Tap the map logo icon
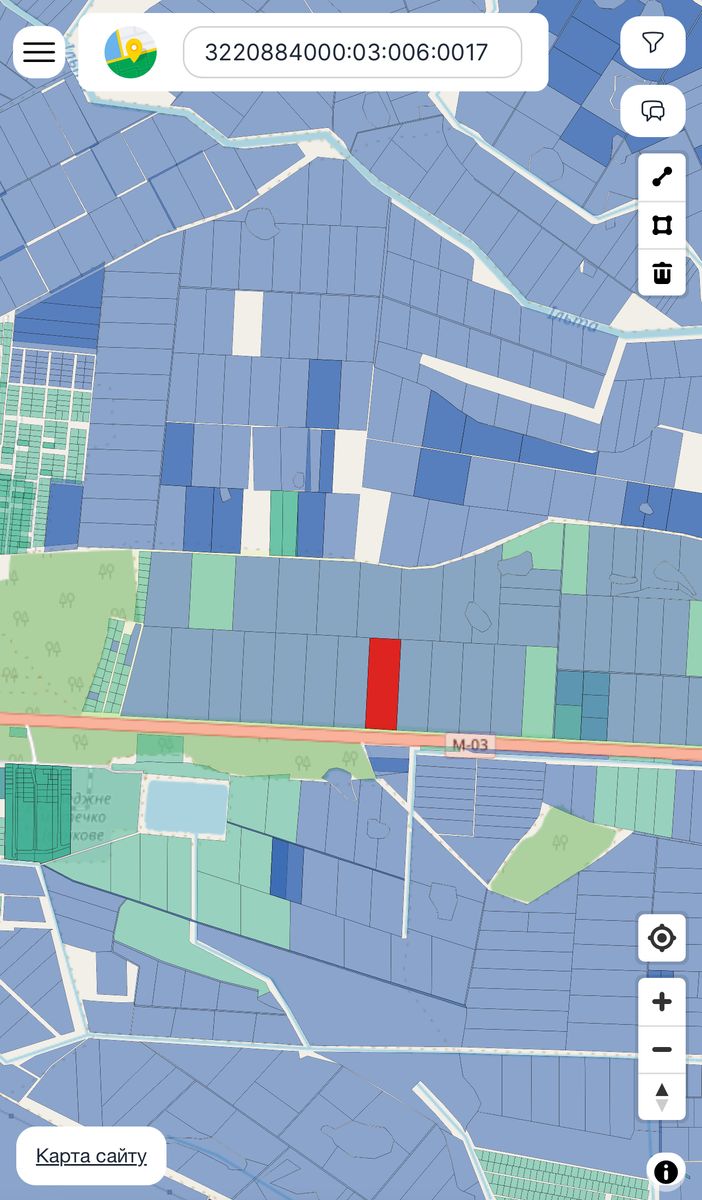The image size is (702, 1200). [131, 52]
